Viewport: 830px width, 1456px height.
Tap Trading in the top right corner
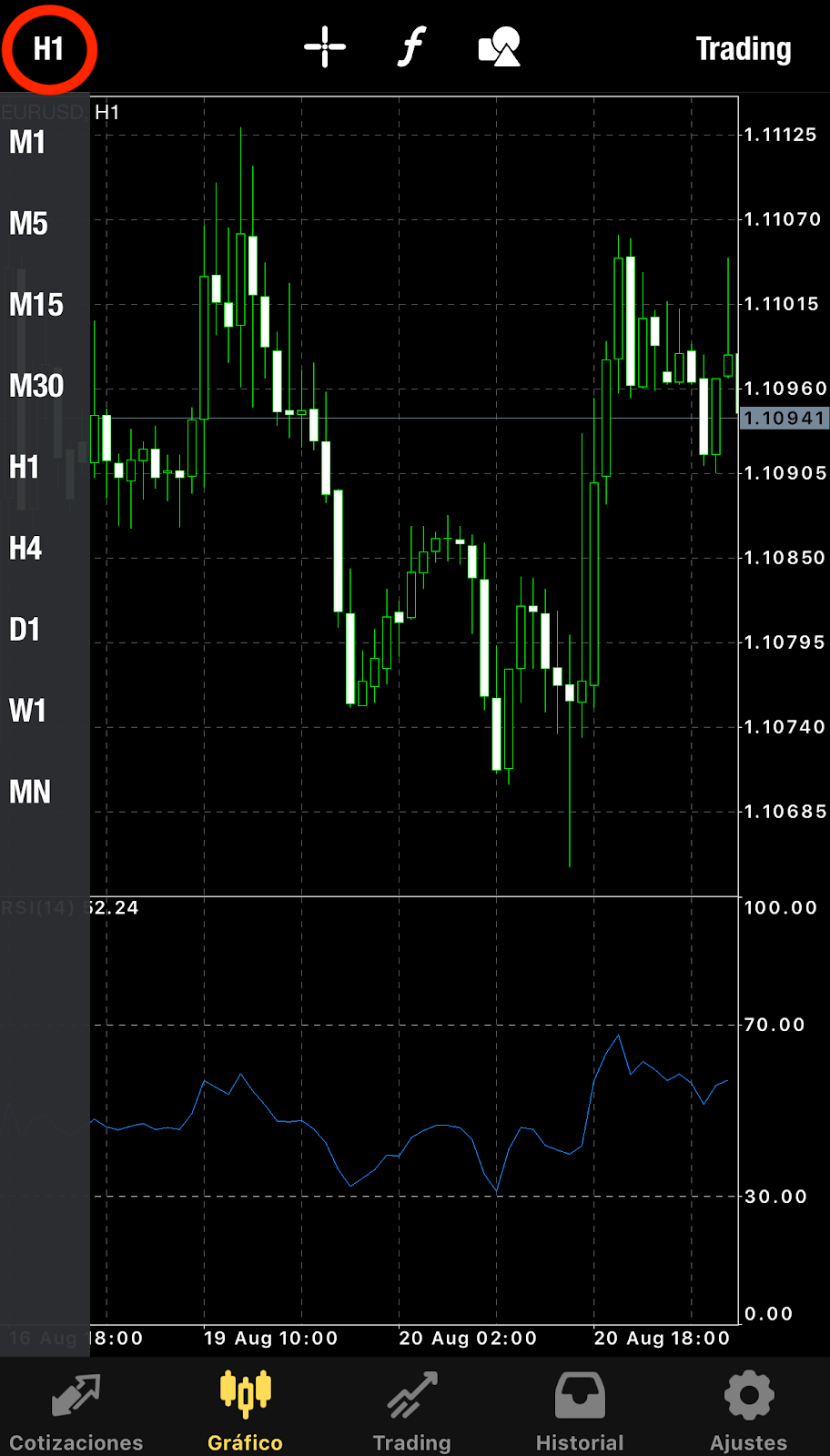pyautogui.click(x=743, y=48)
